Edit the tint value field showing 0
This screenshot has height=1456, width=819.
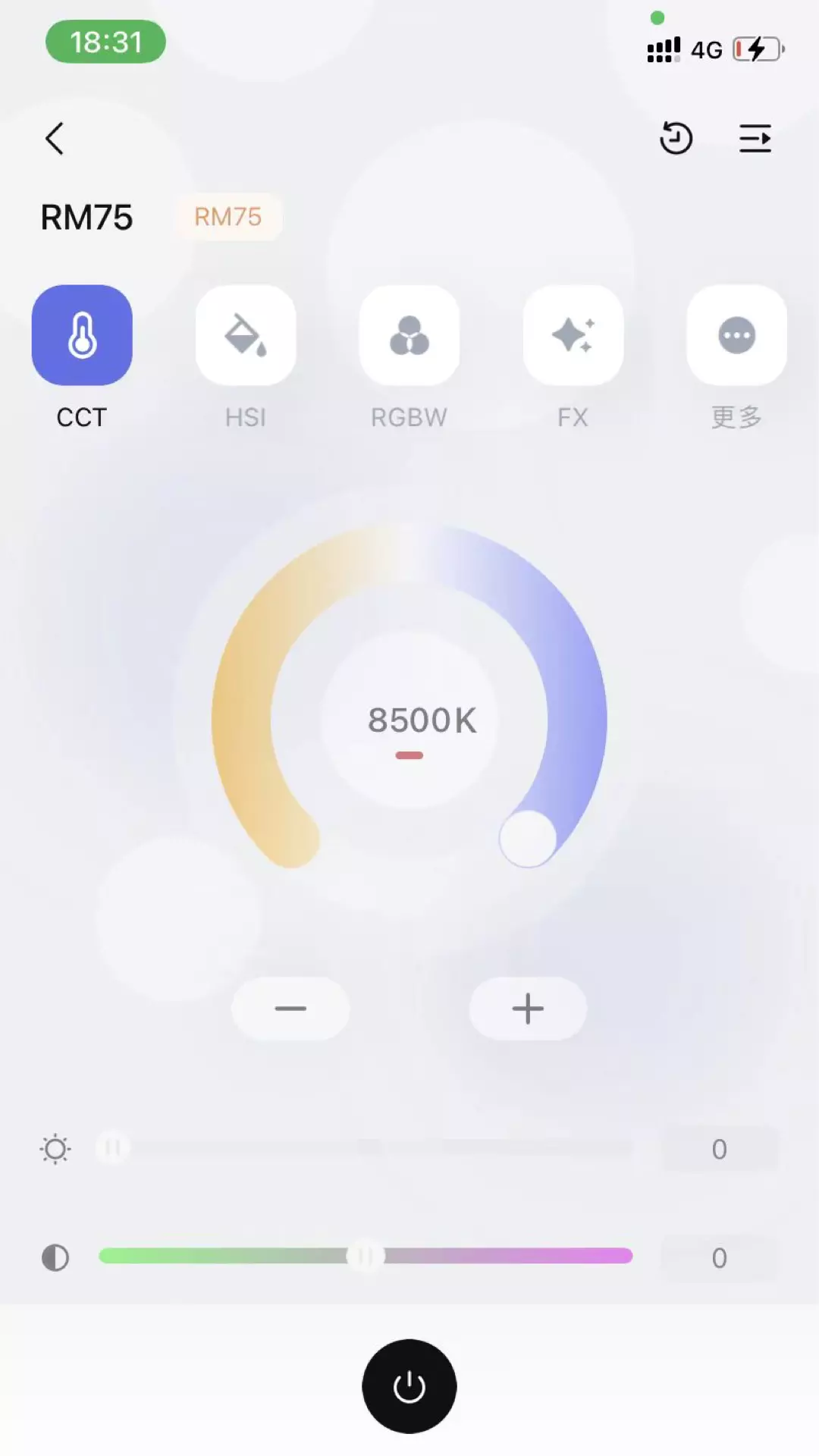click(720, 1258)
